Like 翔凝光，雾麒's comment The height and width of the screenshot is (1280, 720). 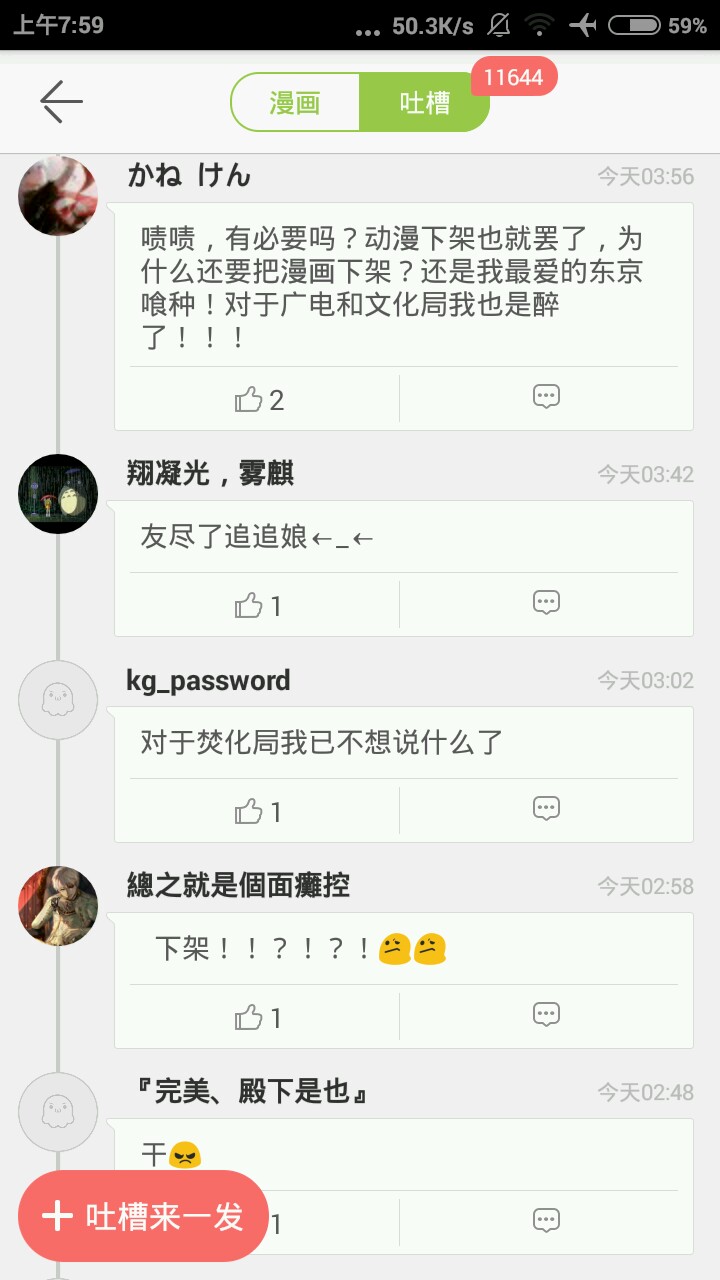pyautogui.click(x=258, y=605)
